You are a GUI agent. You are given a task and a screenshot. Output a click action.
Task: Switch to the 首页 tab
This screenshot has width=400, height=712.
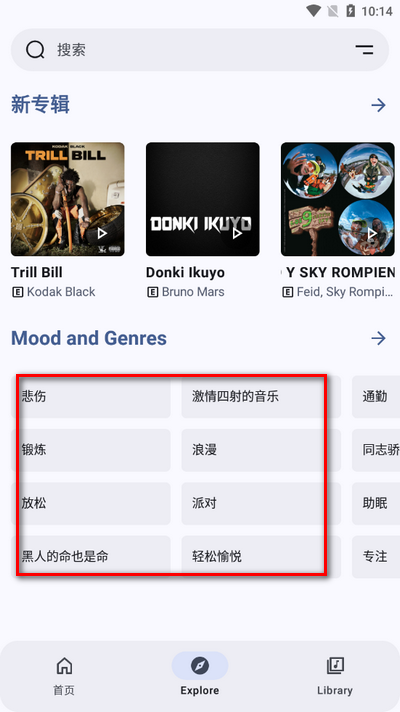point(64,677)
